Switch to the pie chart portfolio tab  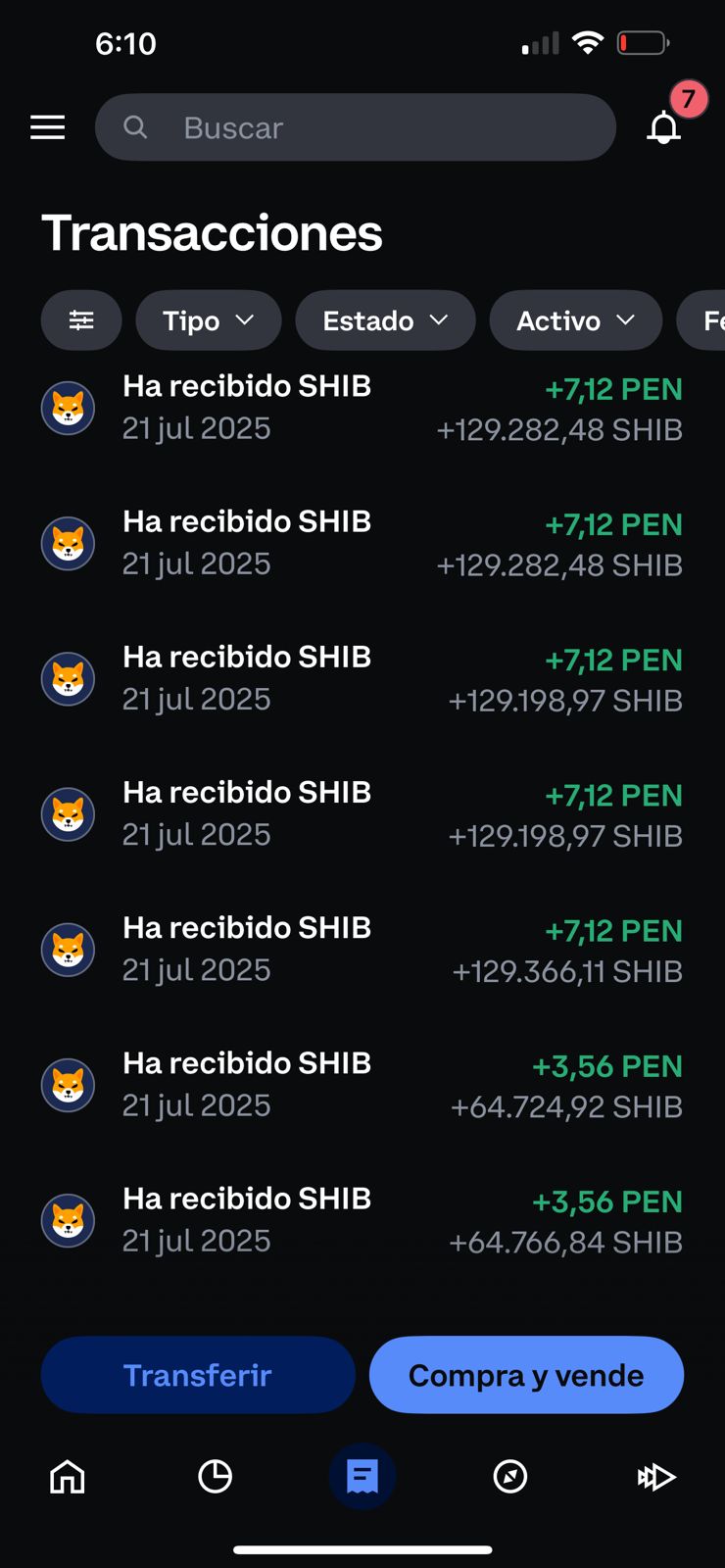point(215,1476)
